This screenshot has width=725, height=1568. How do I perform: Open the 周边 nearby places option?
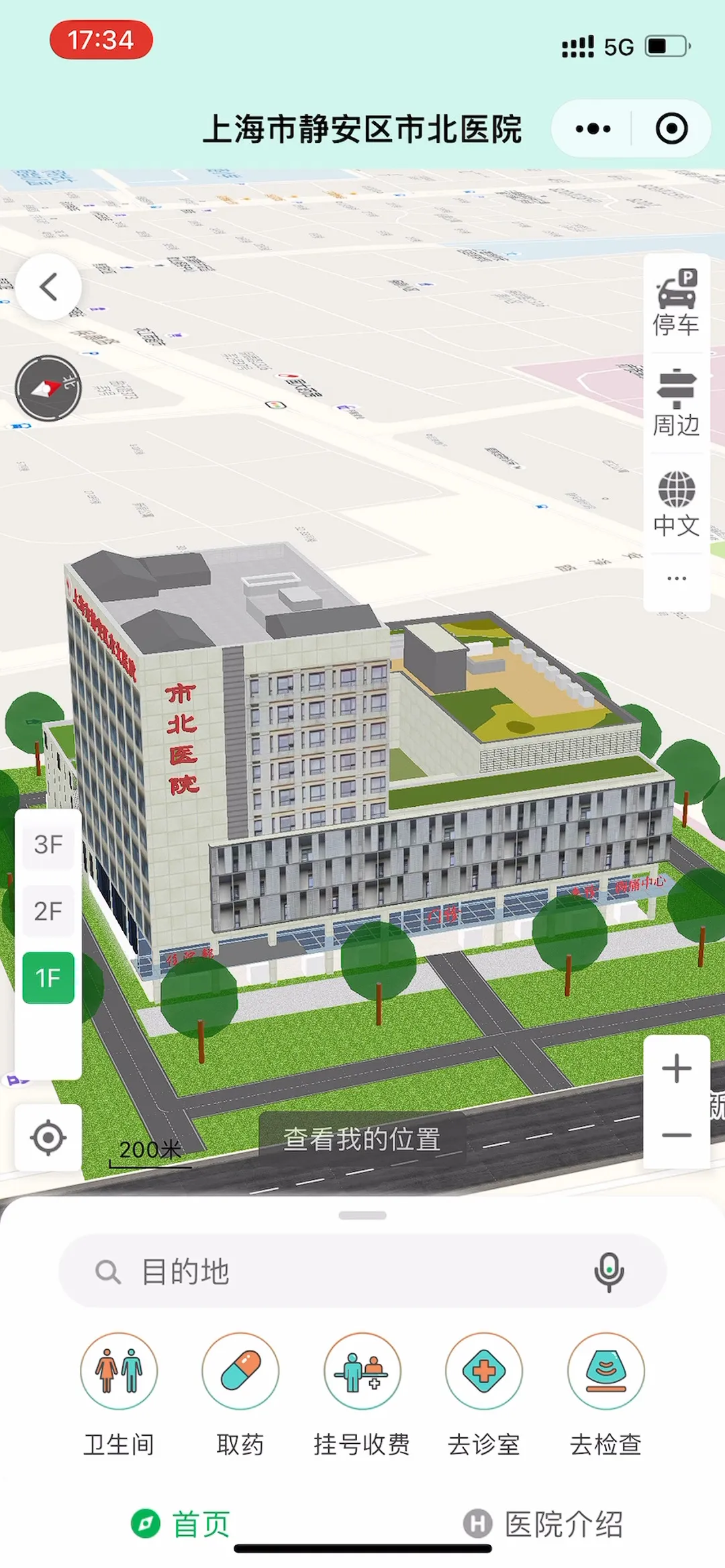[x=677, y=403]
